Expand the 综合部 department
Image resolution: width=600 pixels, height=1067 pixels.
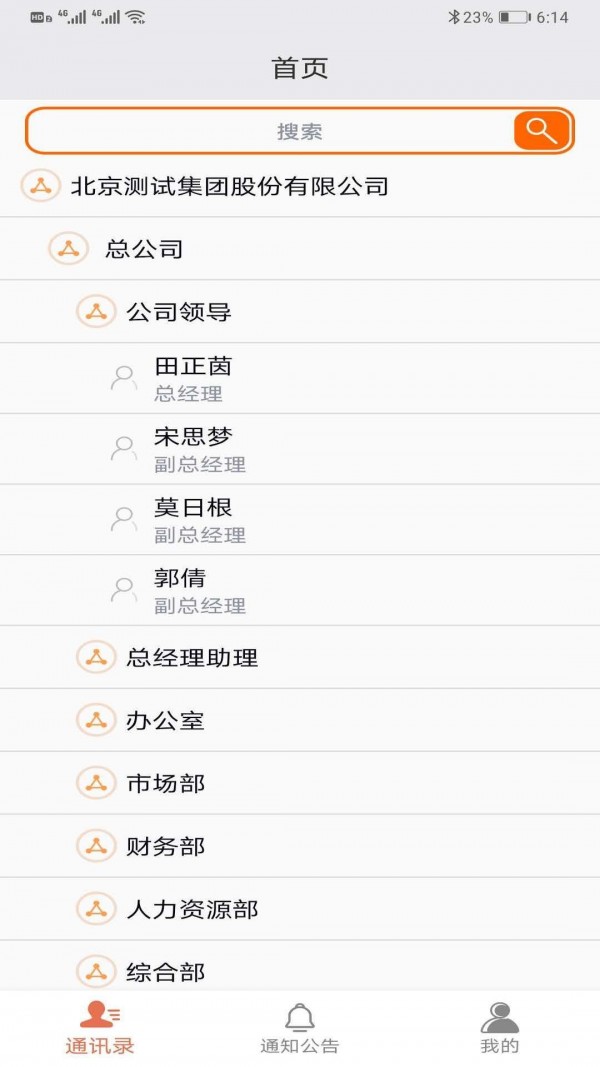tap(165, 971)
